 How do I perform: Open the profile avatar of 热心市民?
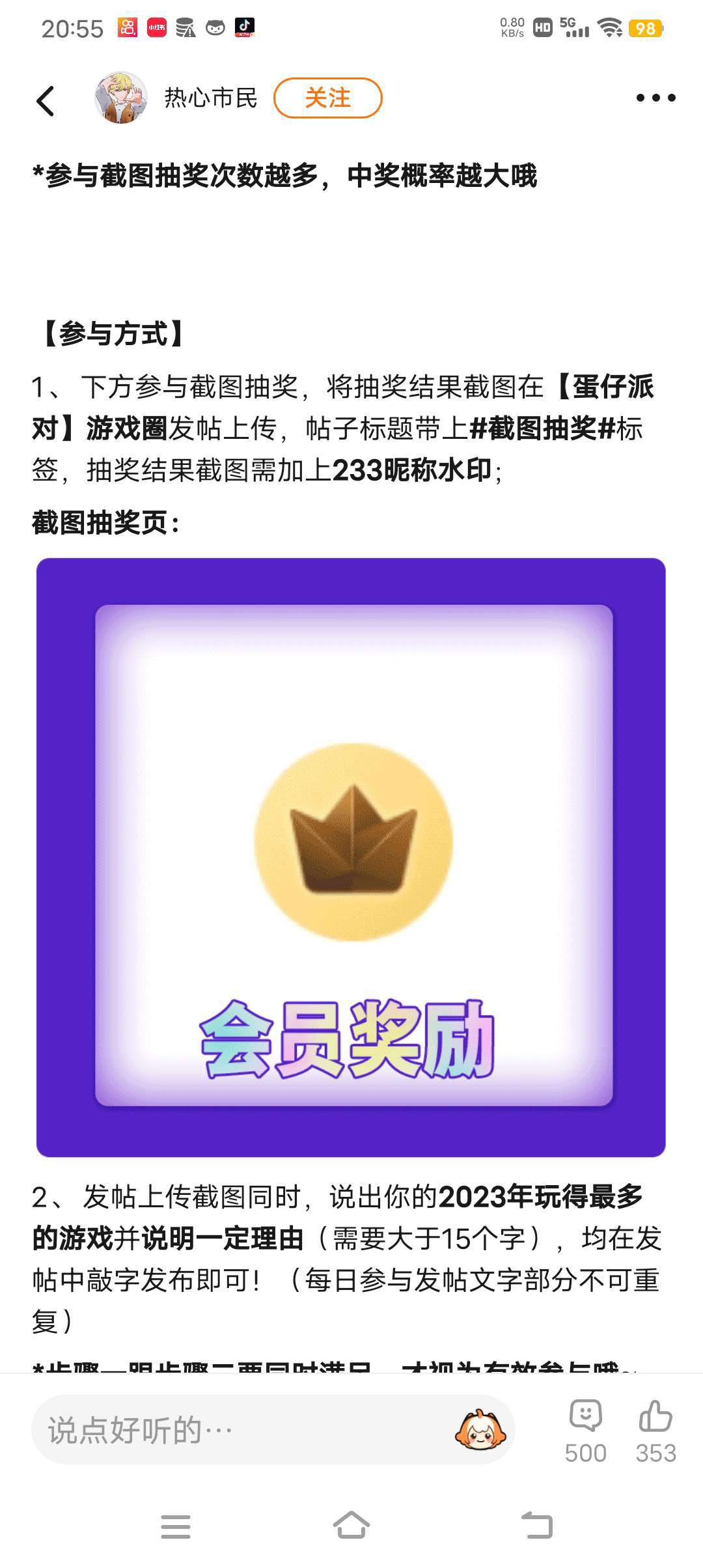click(x=121, y=98)
